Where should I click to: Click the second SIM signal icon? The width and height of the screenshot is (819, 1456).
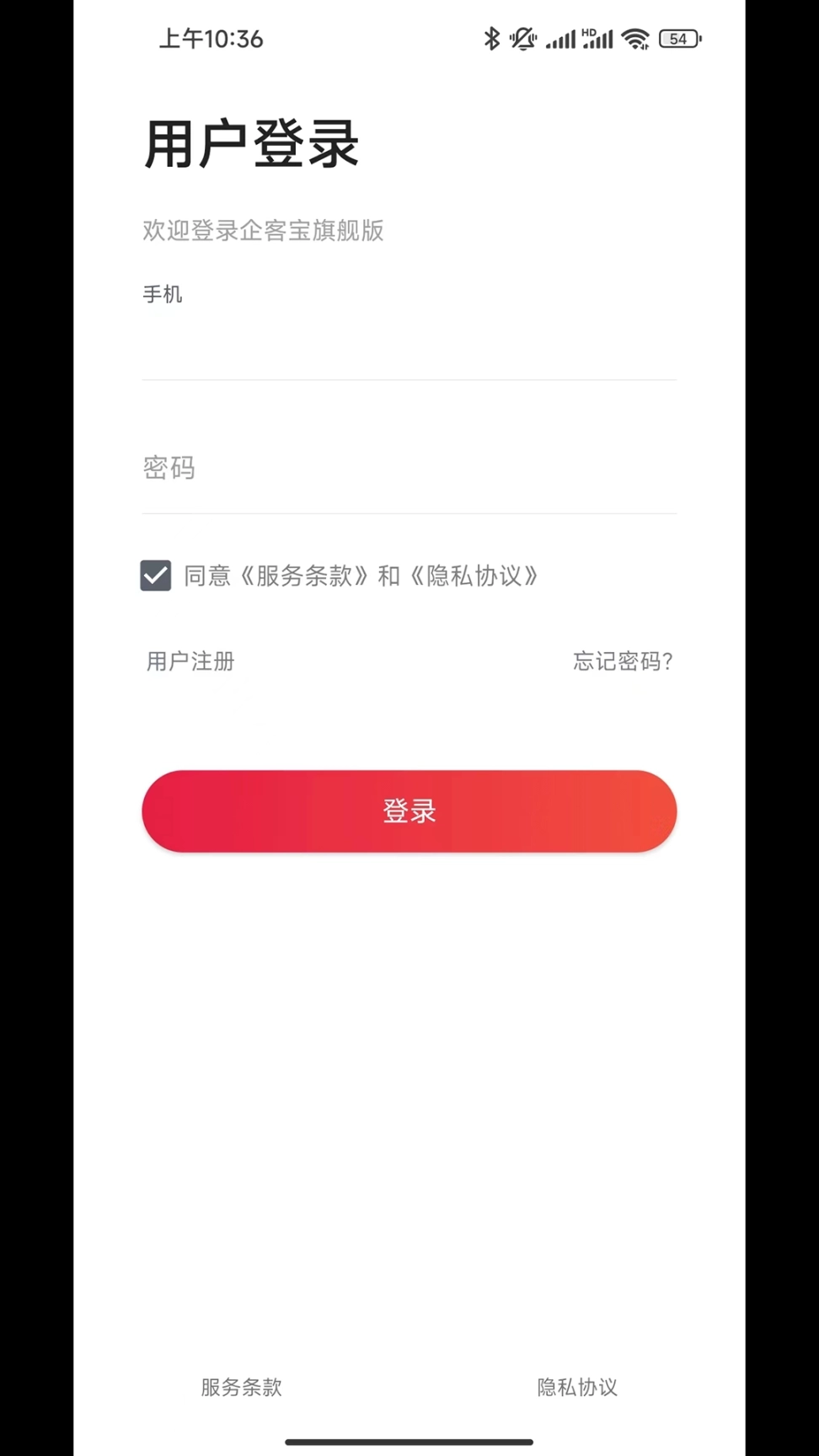600,39
